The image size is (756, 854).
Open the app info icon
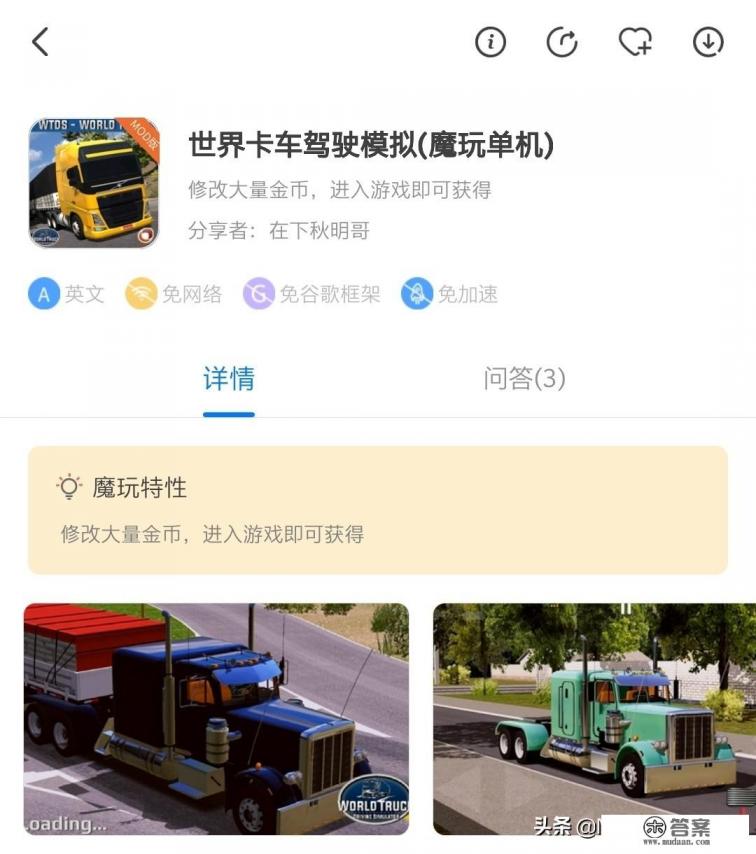coord(490,42)
